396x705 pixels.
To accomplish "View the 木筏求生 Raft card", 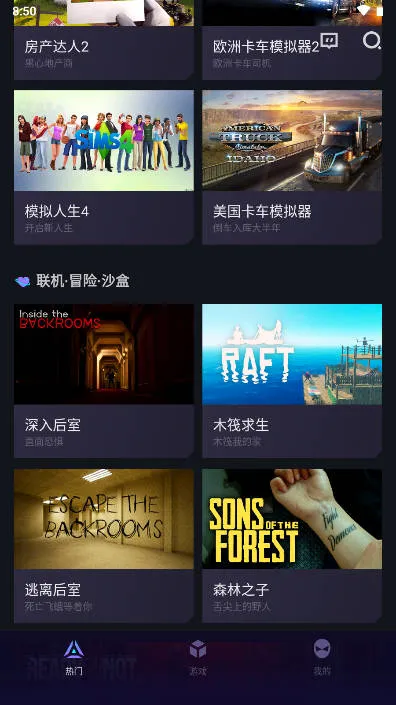I will click(x=292, y=381).
